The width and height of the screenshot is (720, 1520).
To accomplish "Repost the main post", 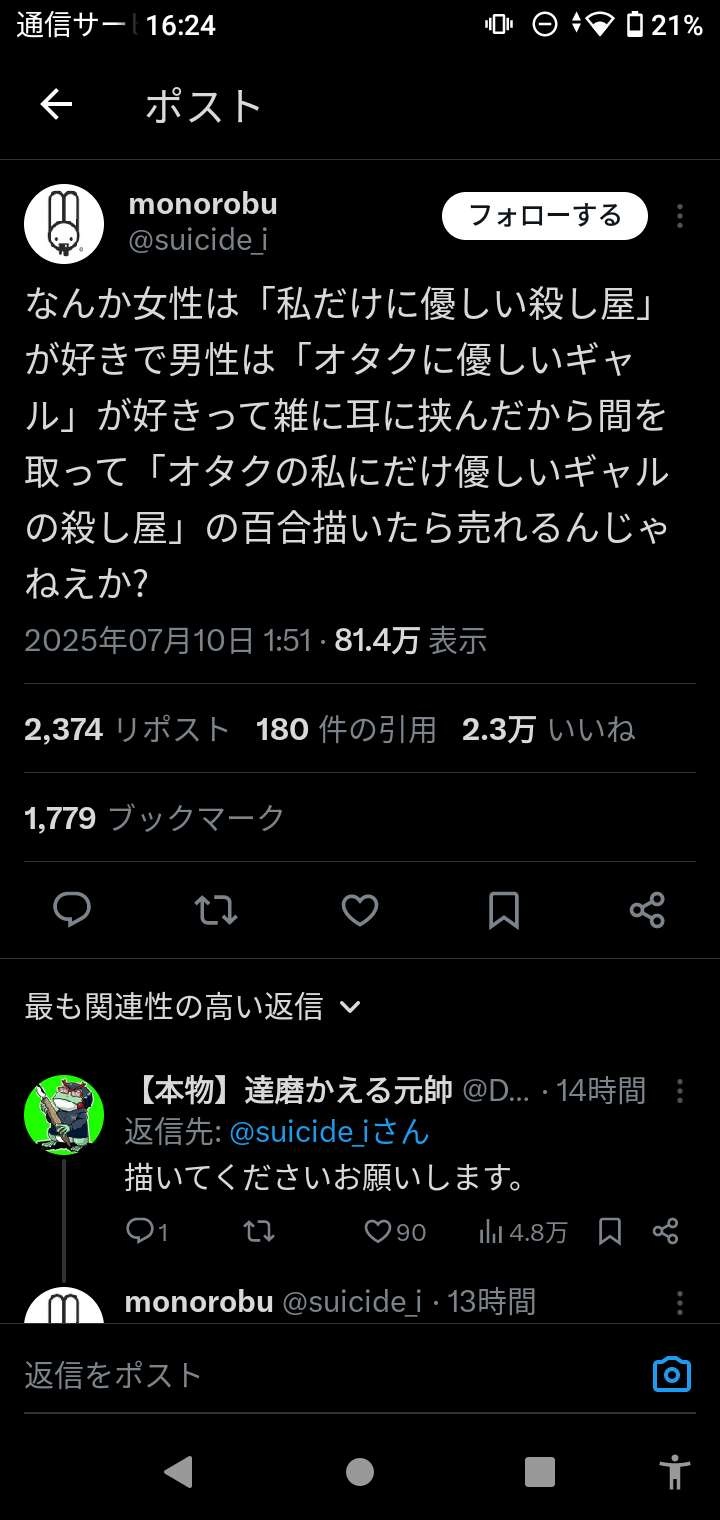I will click(x=216, y=910).
